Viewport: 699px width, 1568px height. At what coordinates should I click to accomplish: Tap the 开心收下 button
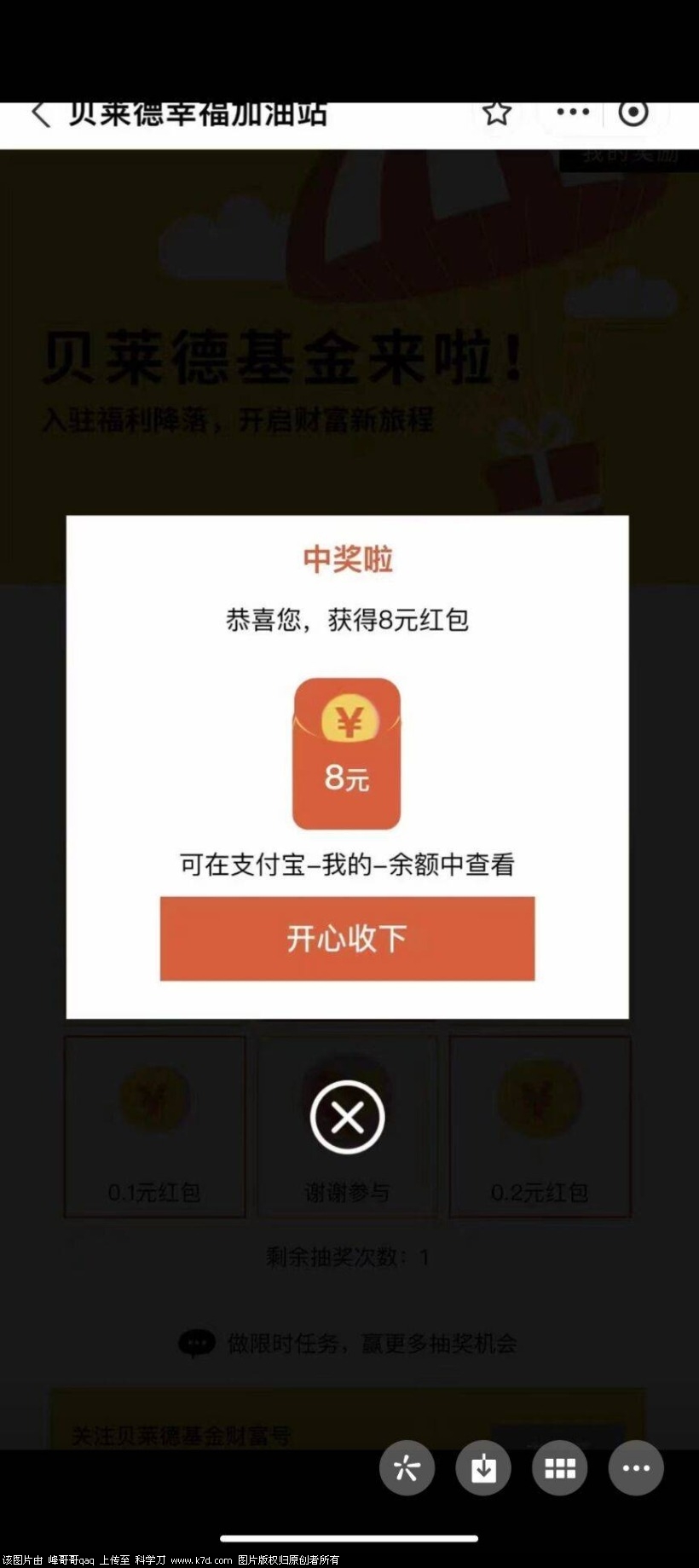347,938
